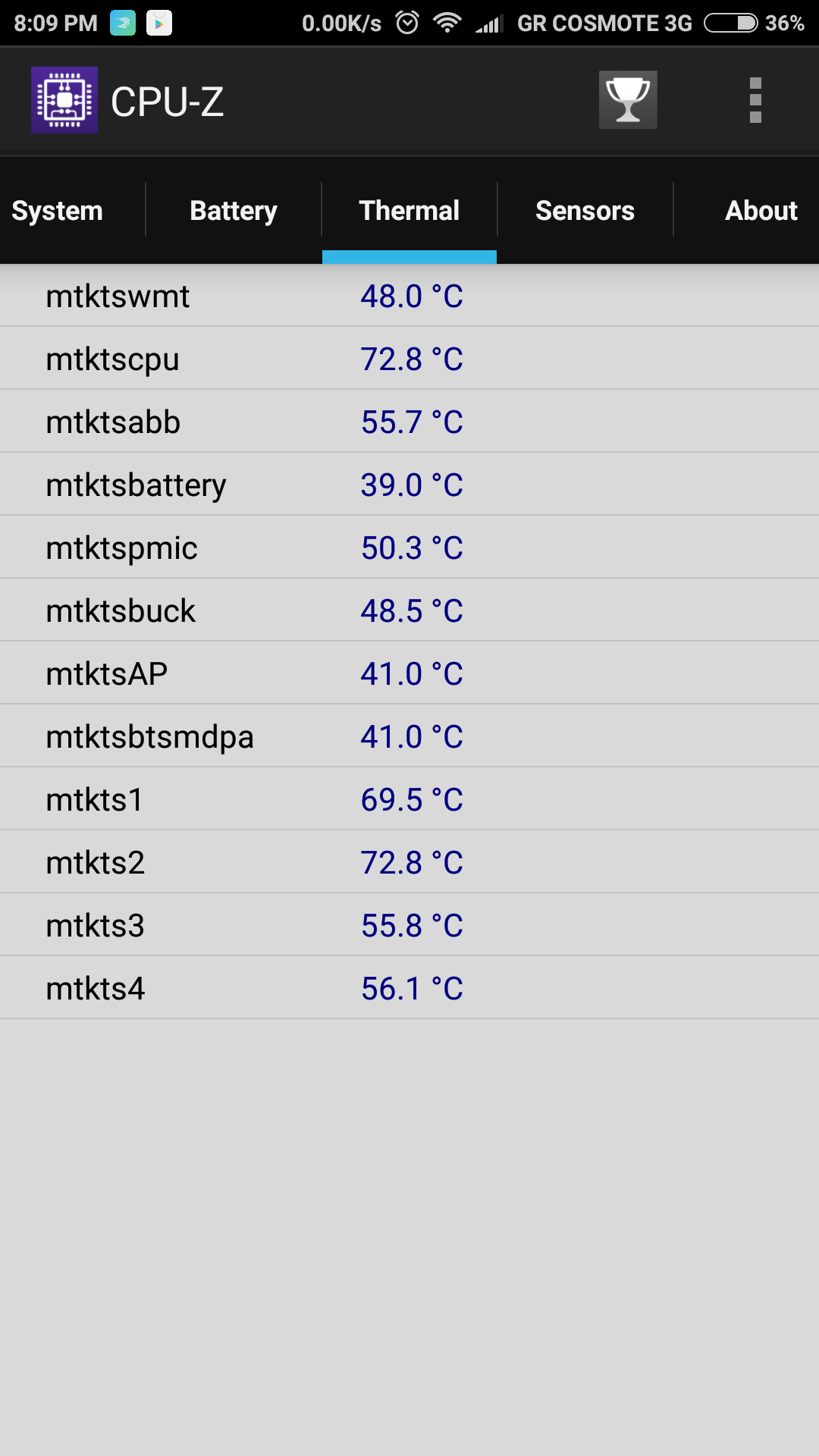Switch to the Sensors tab
Screen dimensions: 819x1456
(585, 211)
